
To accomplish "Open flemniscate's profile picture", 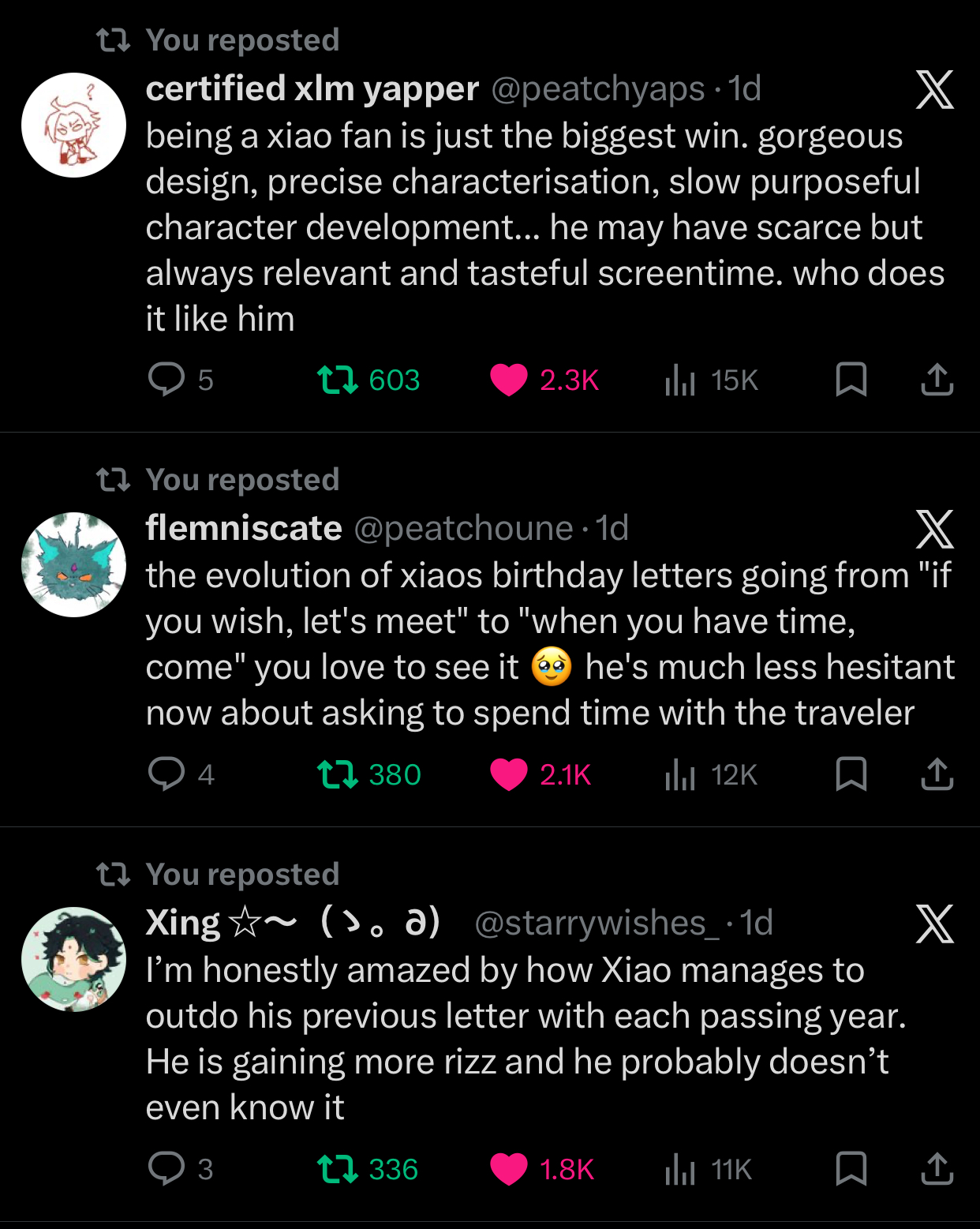I will (x=73, y=564).
